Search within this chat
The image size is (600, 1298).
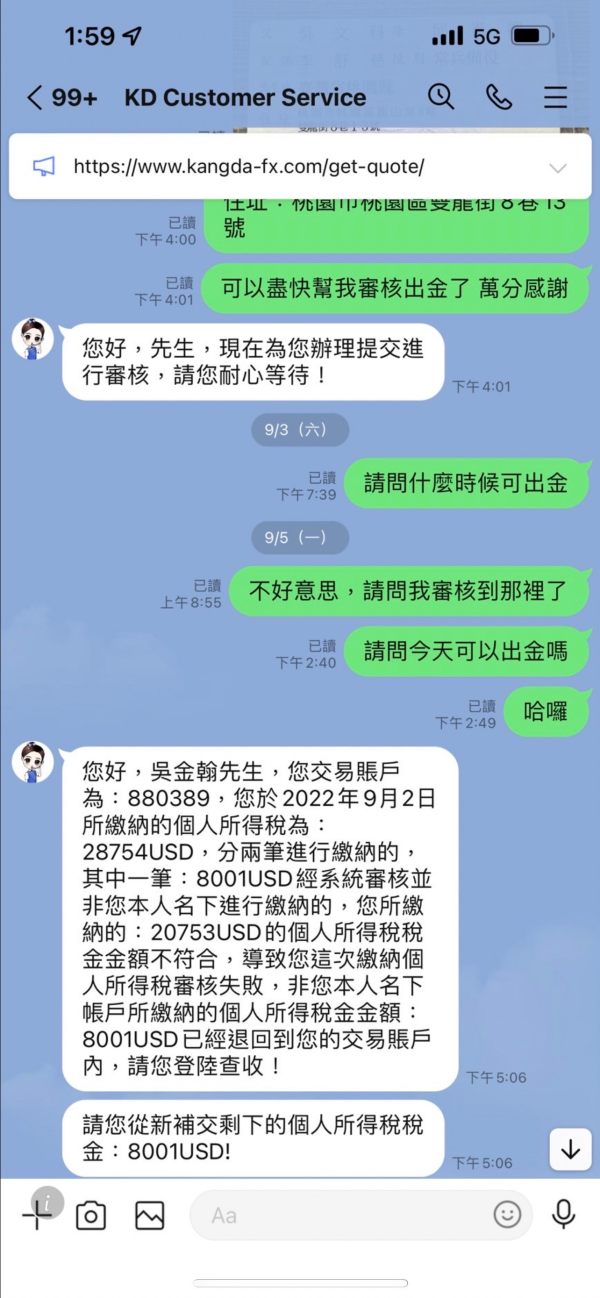(x=441, y=97)
